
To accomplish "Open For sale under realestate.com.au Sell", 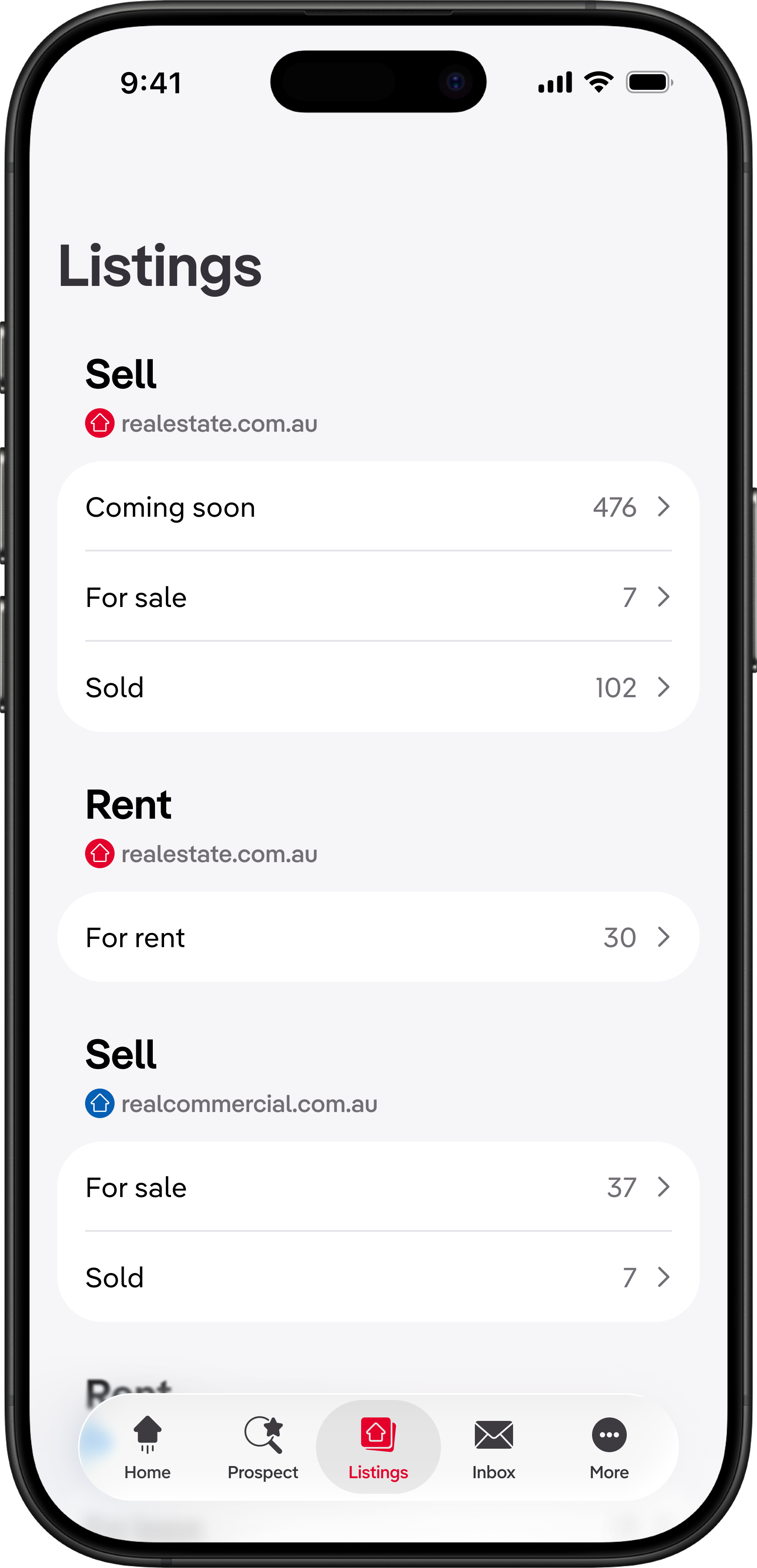I will pos(378,597).
